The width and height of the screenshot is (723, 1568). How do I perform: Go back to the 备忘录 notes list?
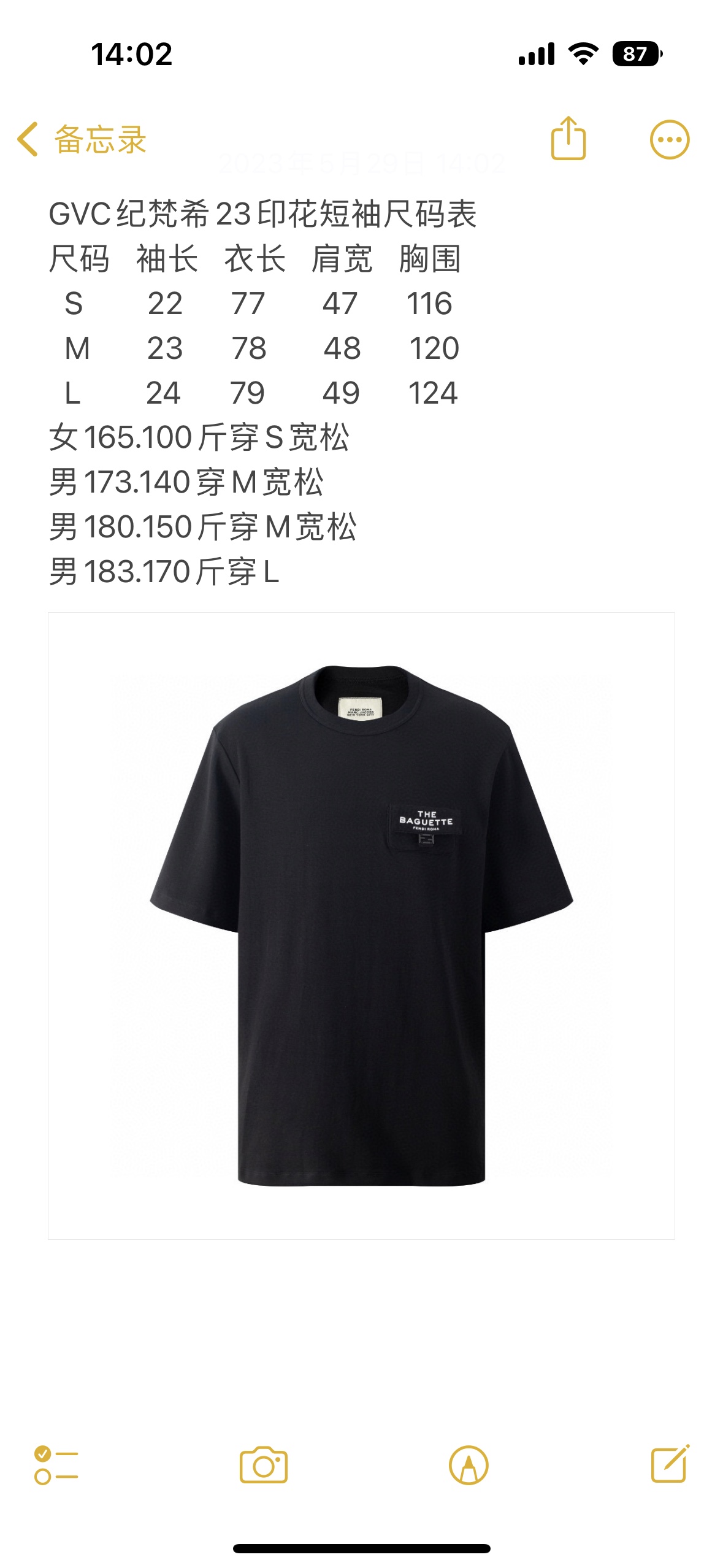82,139
